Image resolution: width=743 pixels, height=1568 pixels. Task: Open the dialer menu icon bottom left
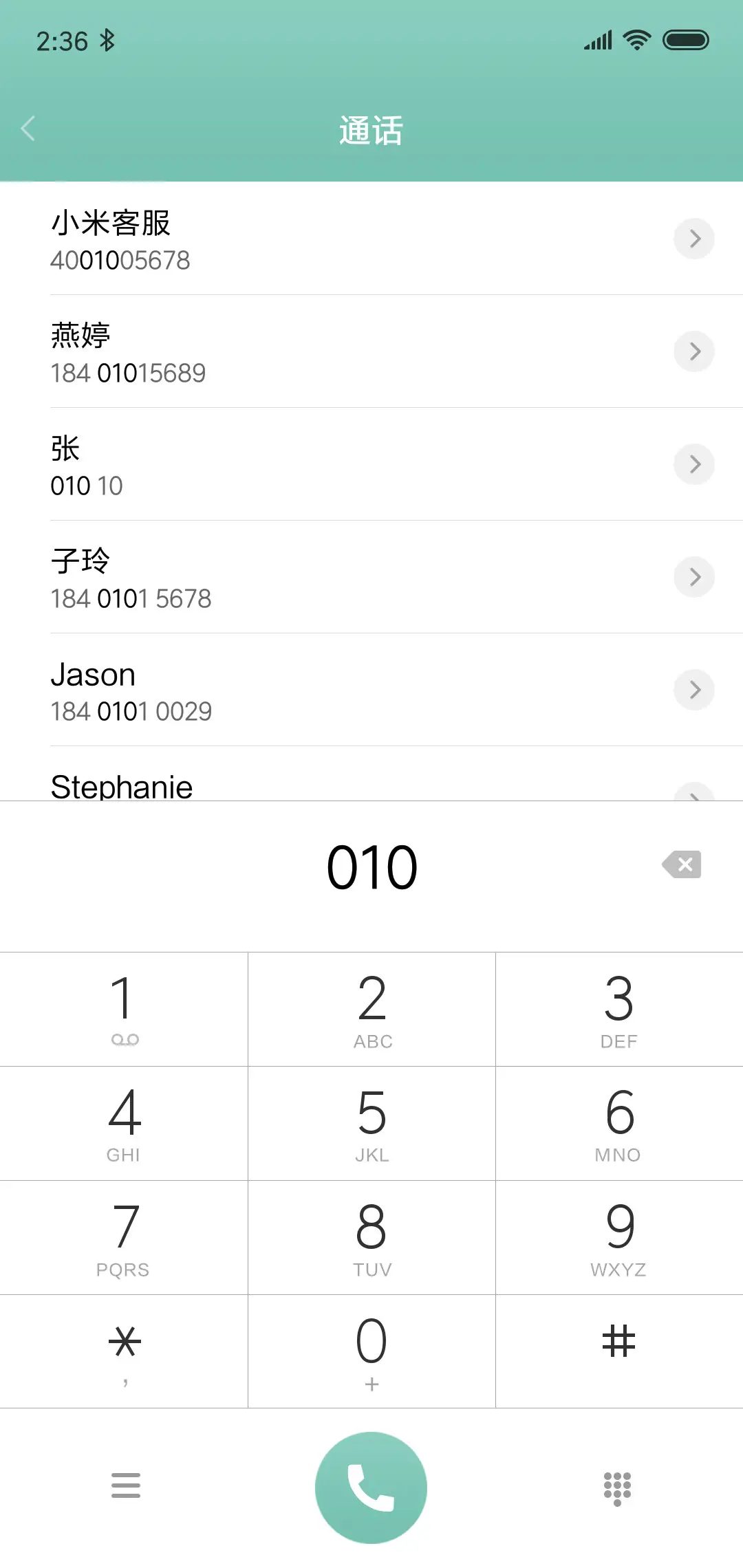[126, 1486]
